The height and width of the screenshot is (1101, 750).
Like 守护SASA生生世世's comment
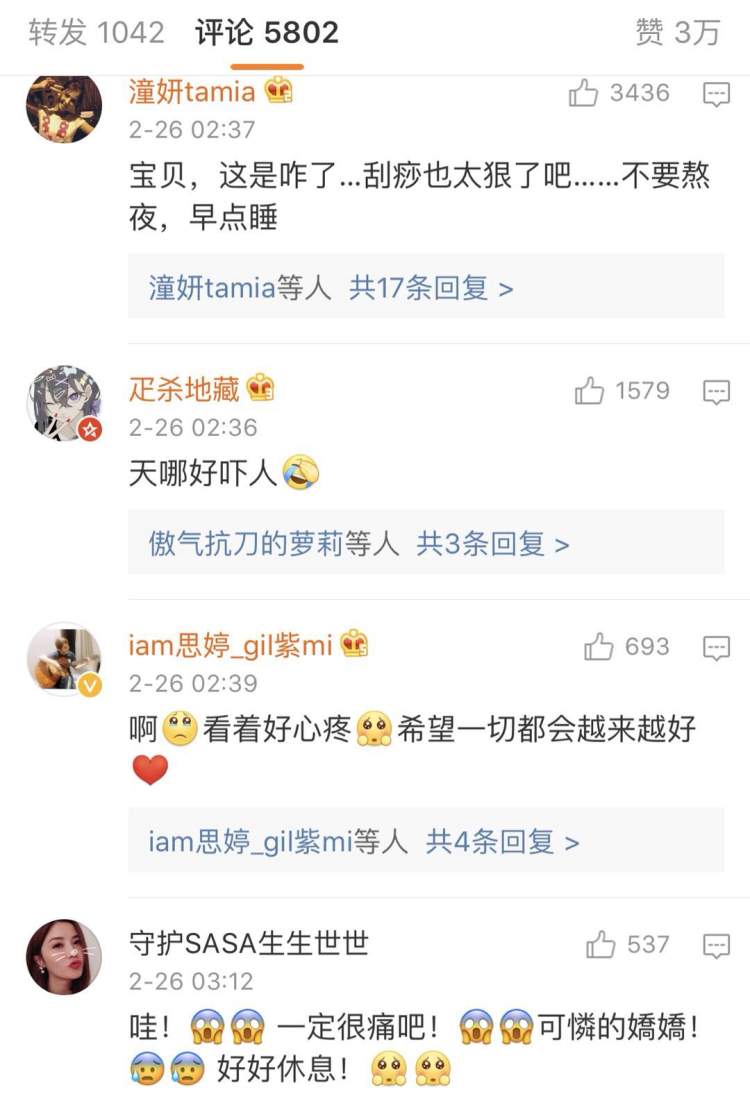pyautogui.click(x=601, y=944)
